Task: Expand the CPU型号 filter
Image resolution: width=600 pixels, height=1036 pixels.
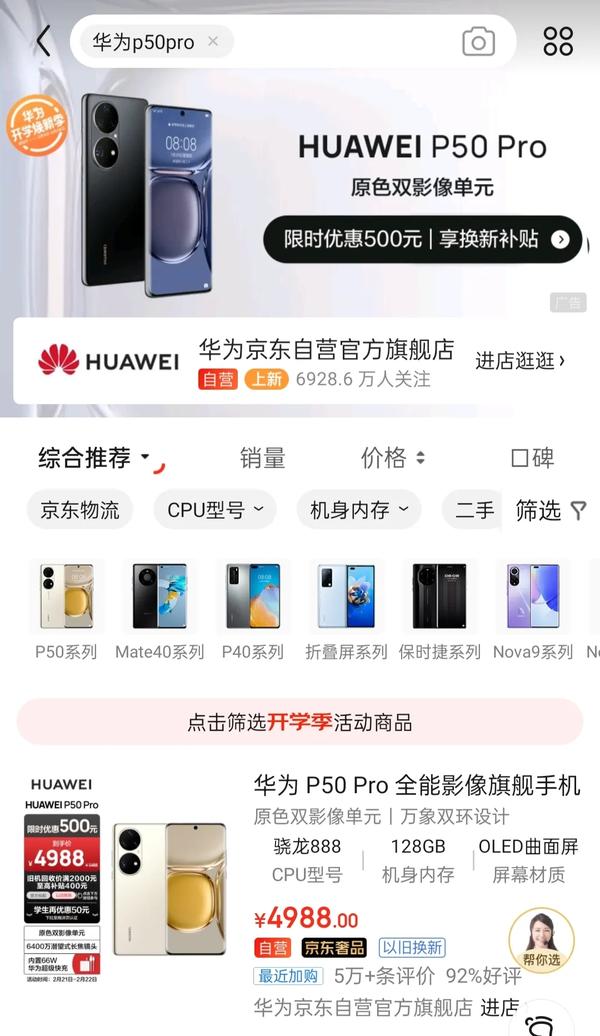Action: click(x=215, y=510)
